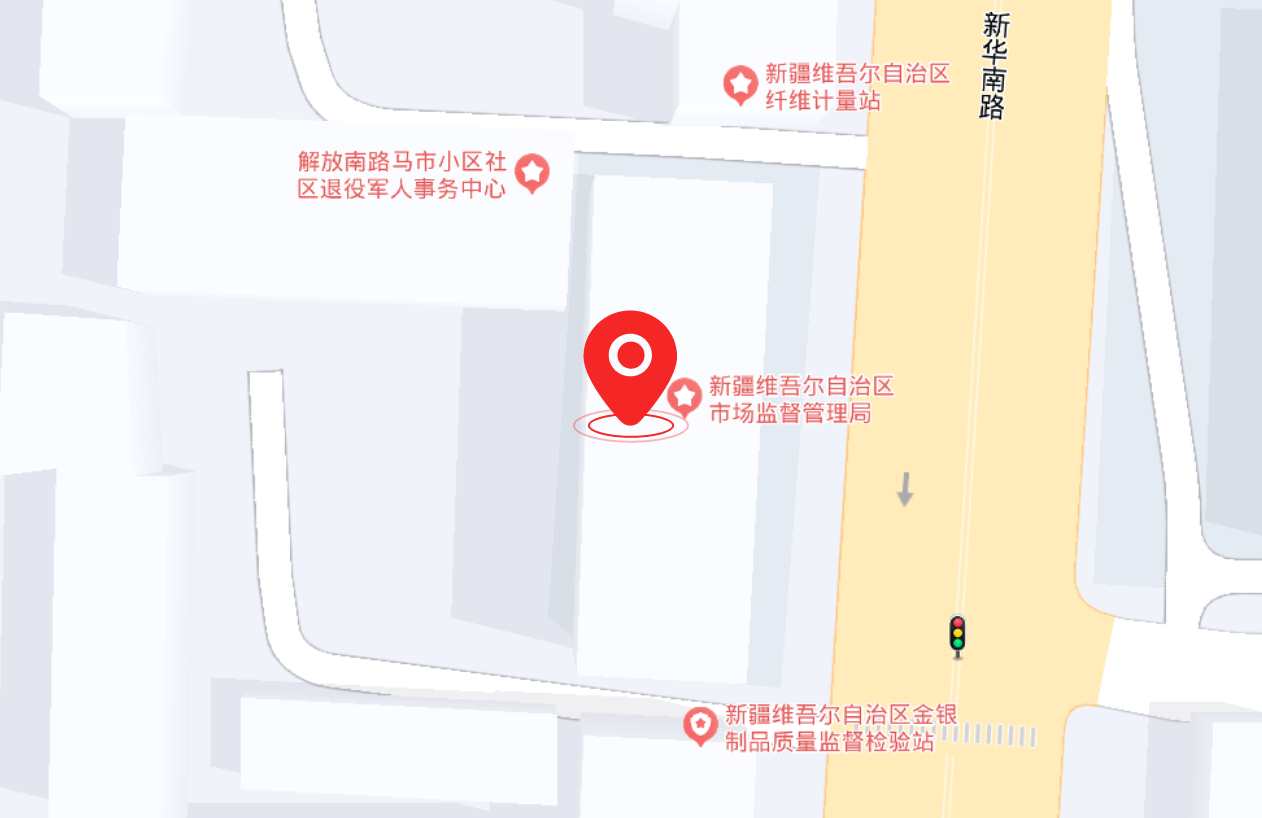Open 解放南路马市小区社区退役军人事务中心 marker
This screenshot has height=818, width=1262.
pos(532,173)
